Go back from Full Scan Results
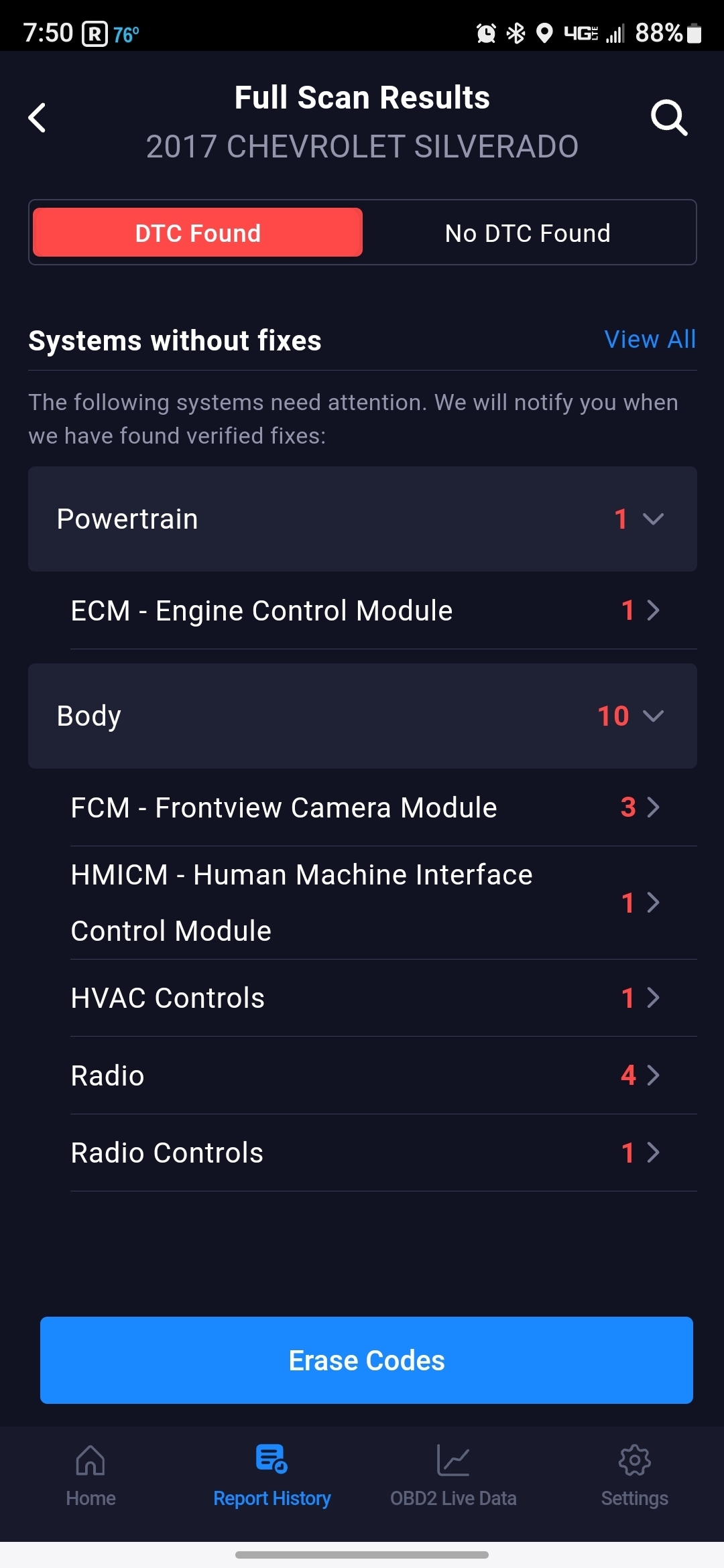 pos(38,118)
